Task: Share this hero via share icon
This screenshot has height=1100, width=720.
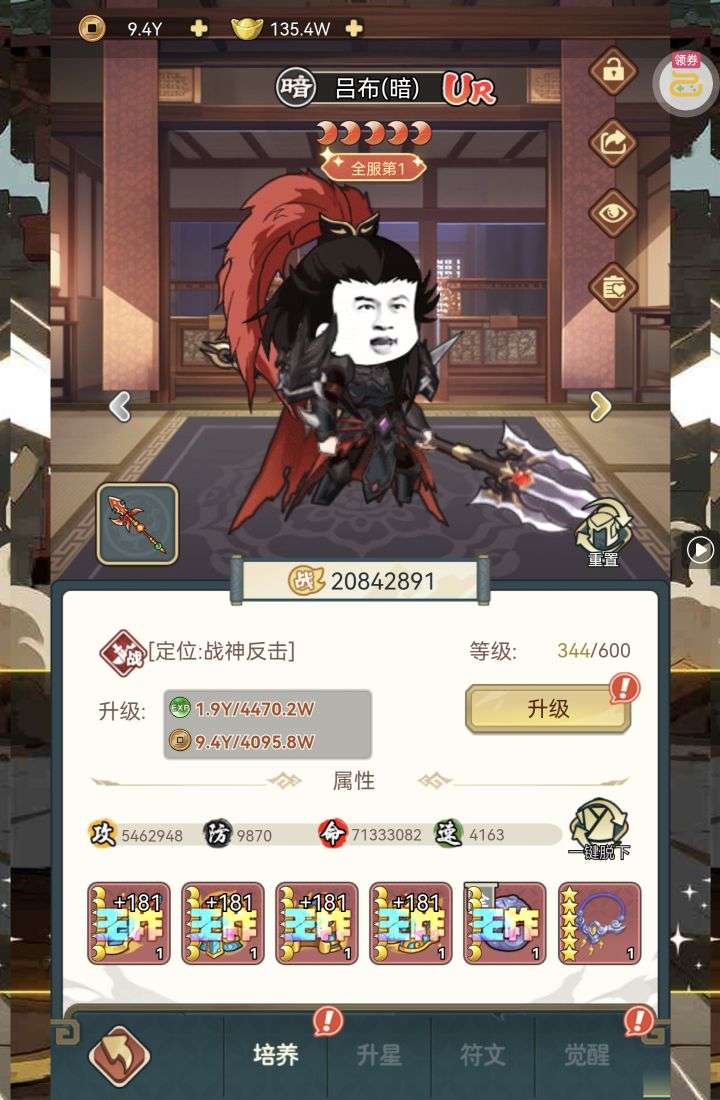Action: 612,142
